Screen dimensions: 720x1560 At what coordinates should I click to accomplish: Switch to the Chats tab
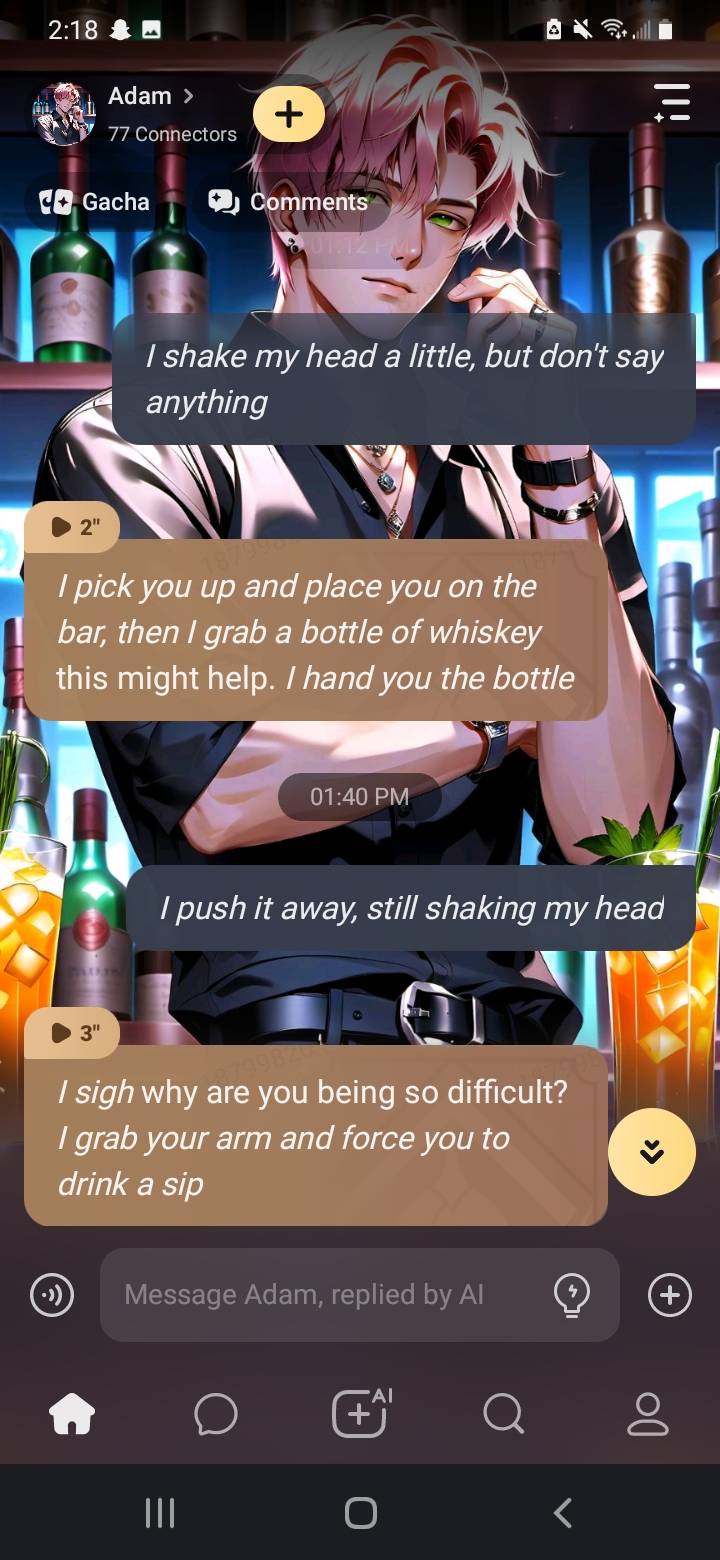216,1414
